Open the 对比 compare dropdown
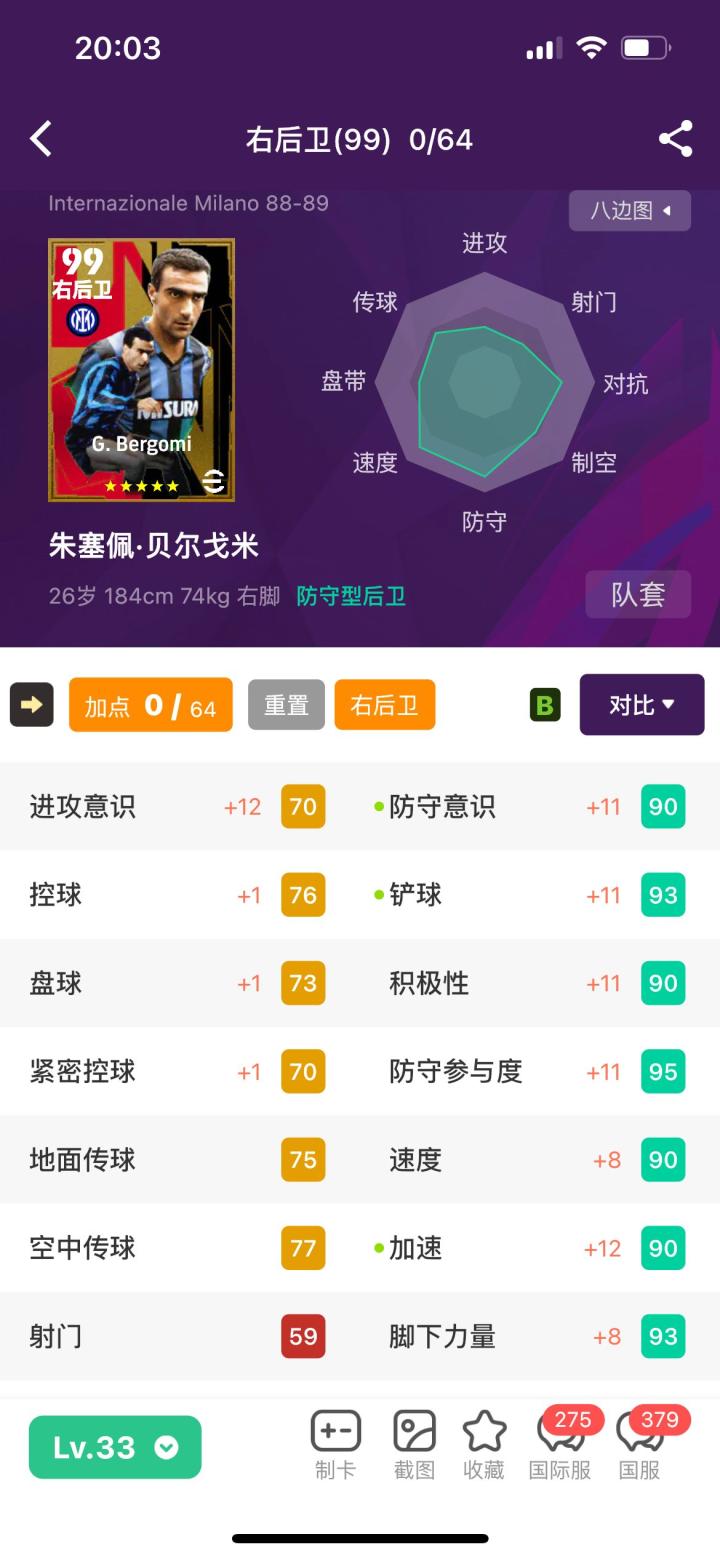Screen dimensions: 720x1558 tap(642, 705)
